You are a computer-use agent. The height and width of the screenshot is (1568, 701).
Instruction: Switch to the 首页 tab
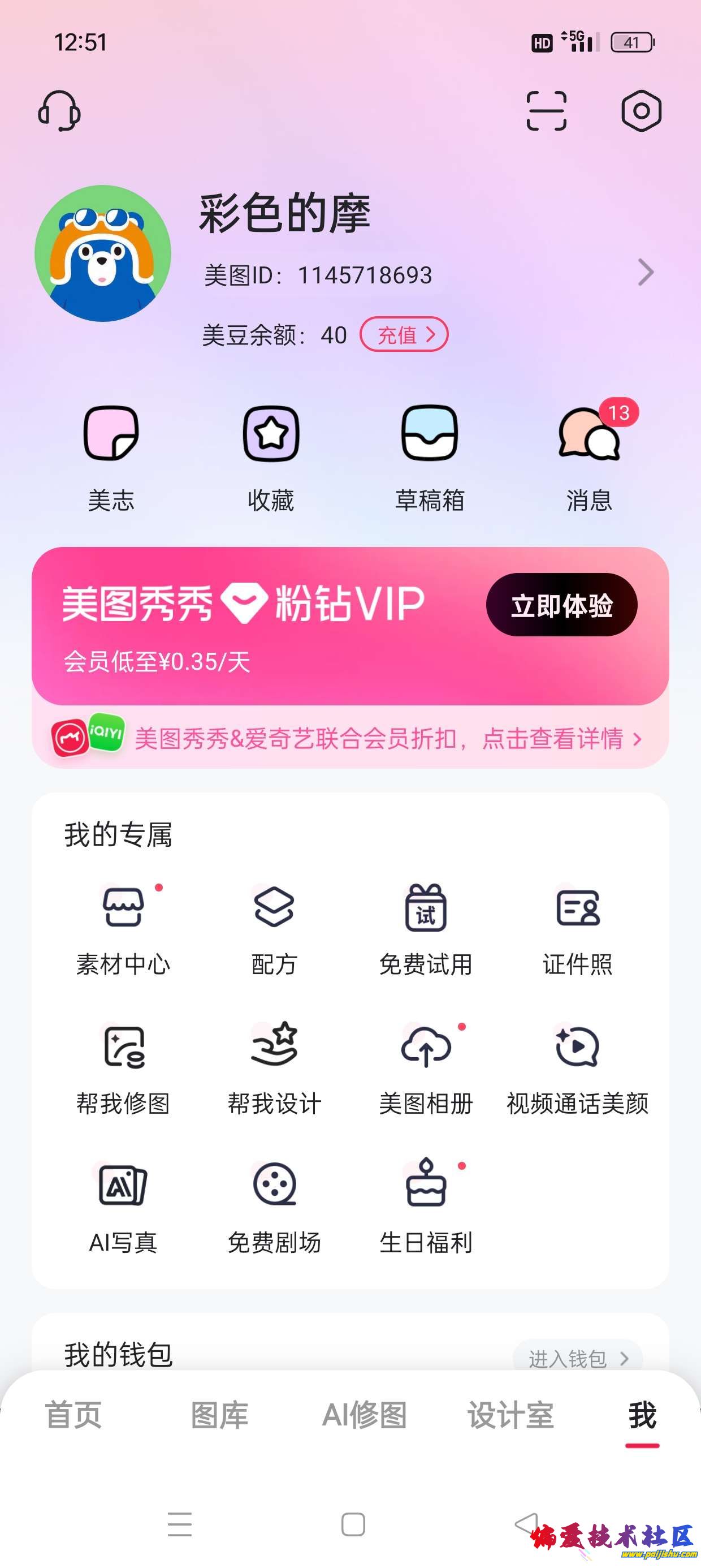pos(73,1415)
